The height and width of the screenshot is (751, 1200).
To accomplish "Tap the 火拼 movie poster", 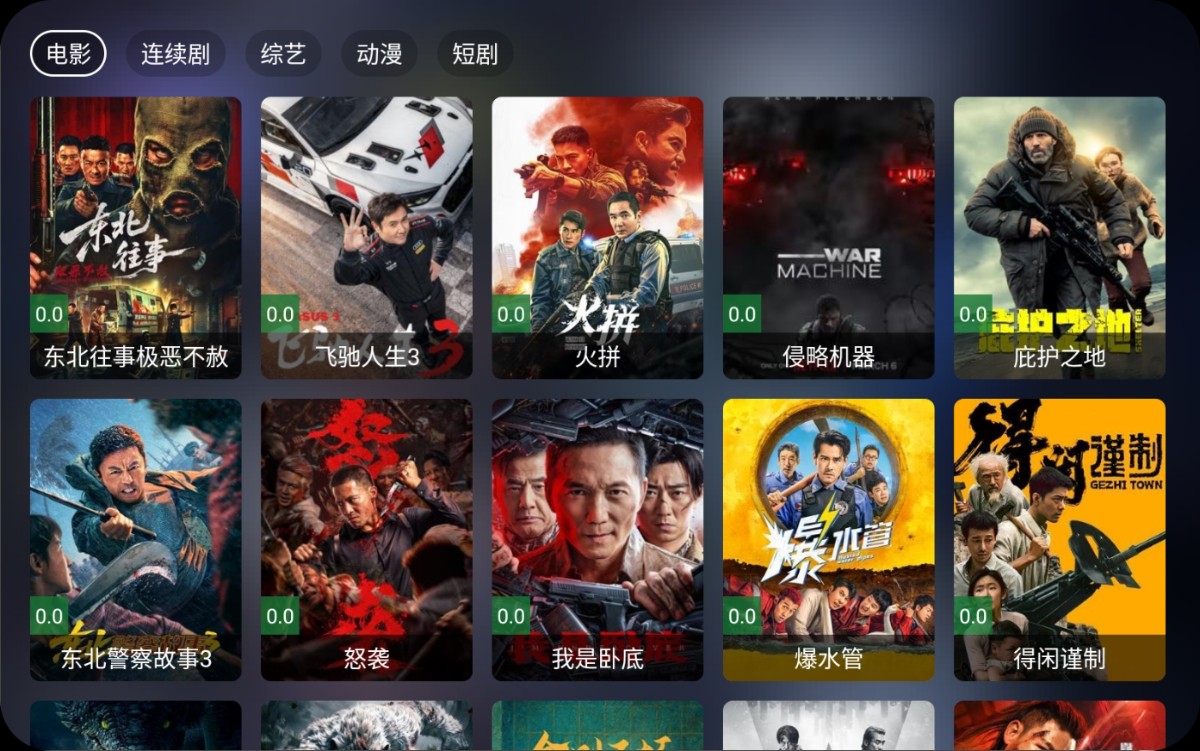I will [598, 238].
